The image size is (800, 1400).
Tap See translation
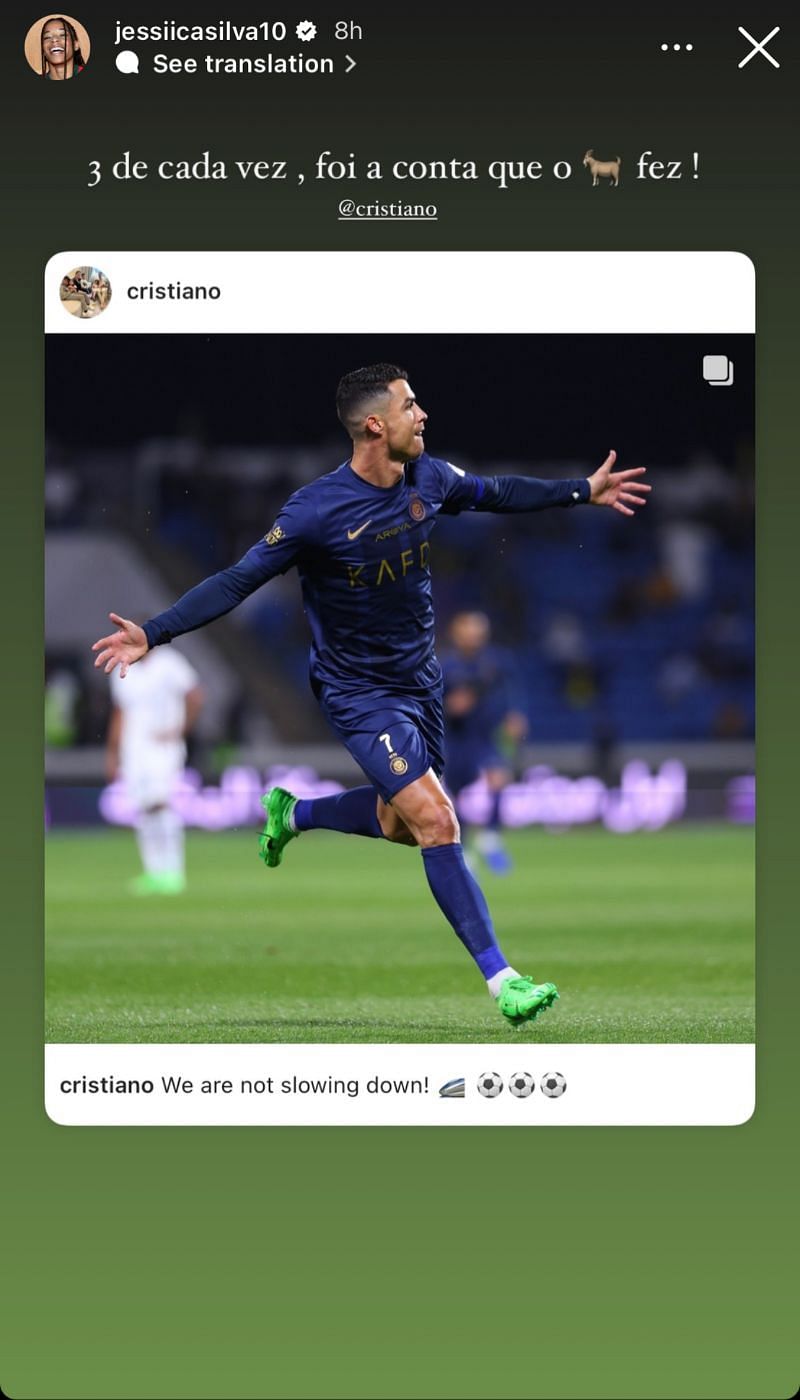pos(242,64)
